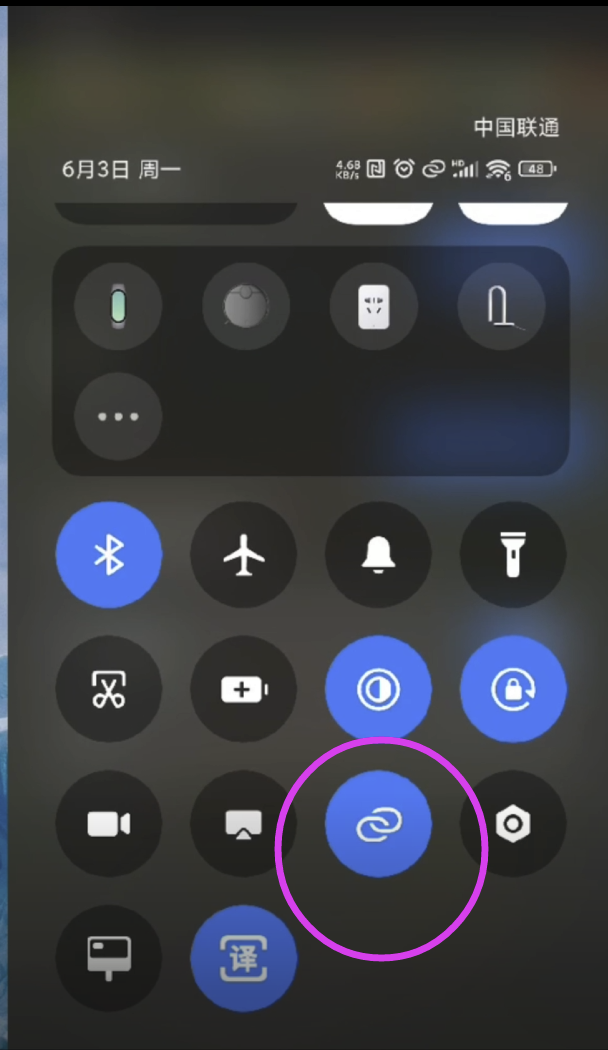The width and height of the screenshot is (608, 1050).
Task: Open the robot vacuum device tile
Action: tap(246, 308)
